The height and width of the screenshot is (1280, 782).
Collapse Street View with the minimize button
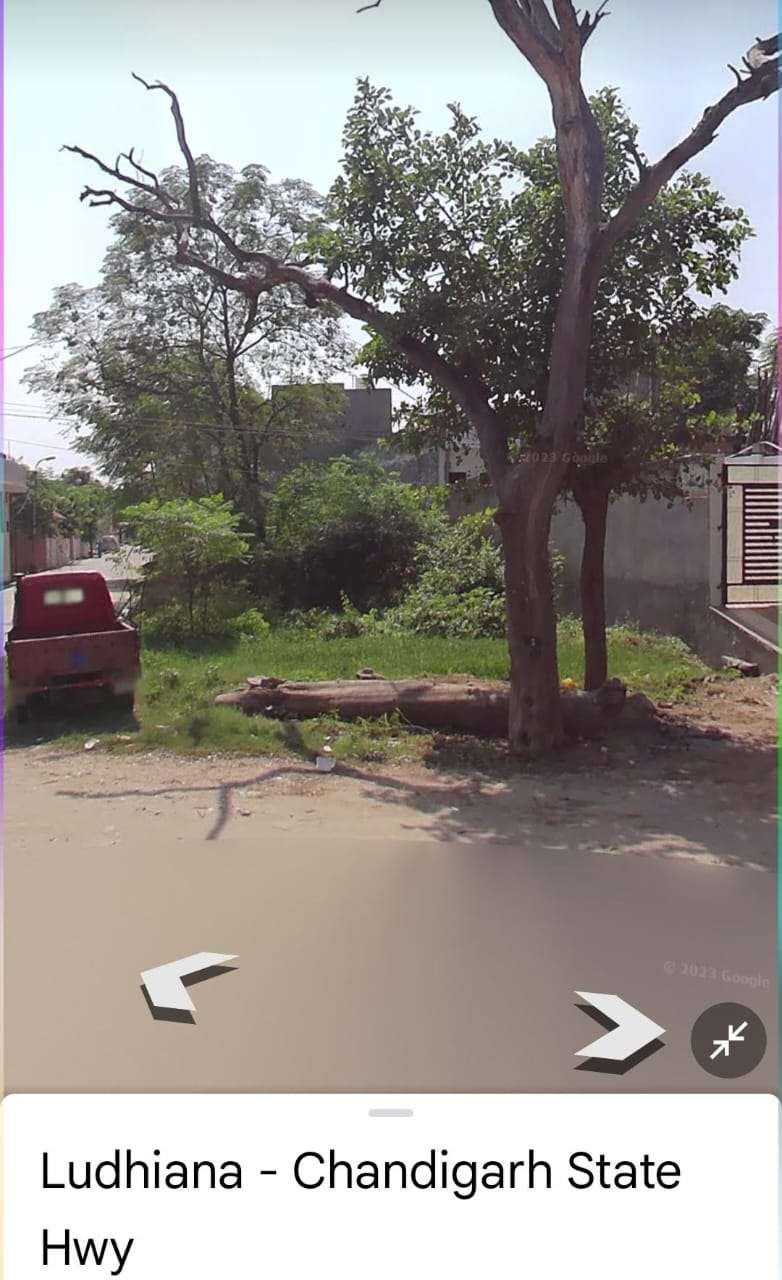click(728, 1041)
